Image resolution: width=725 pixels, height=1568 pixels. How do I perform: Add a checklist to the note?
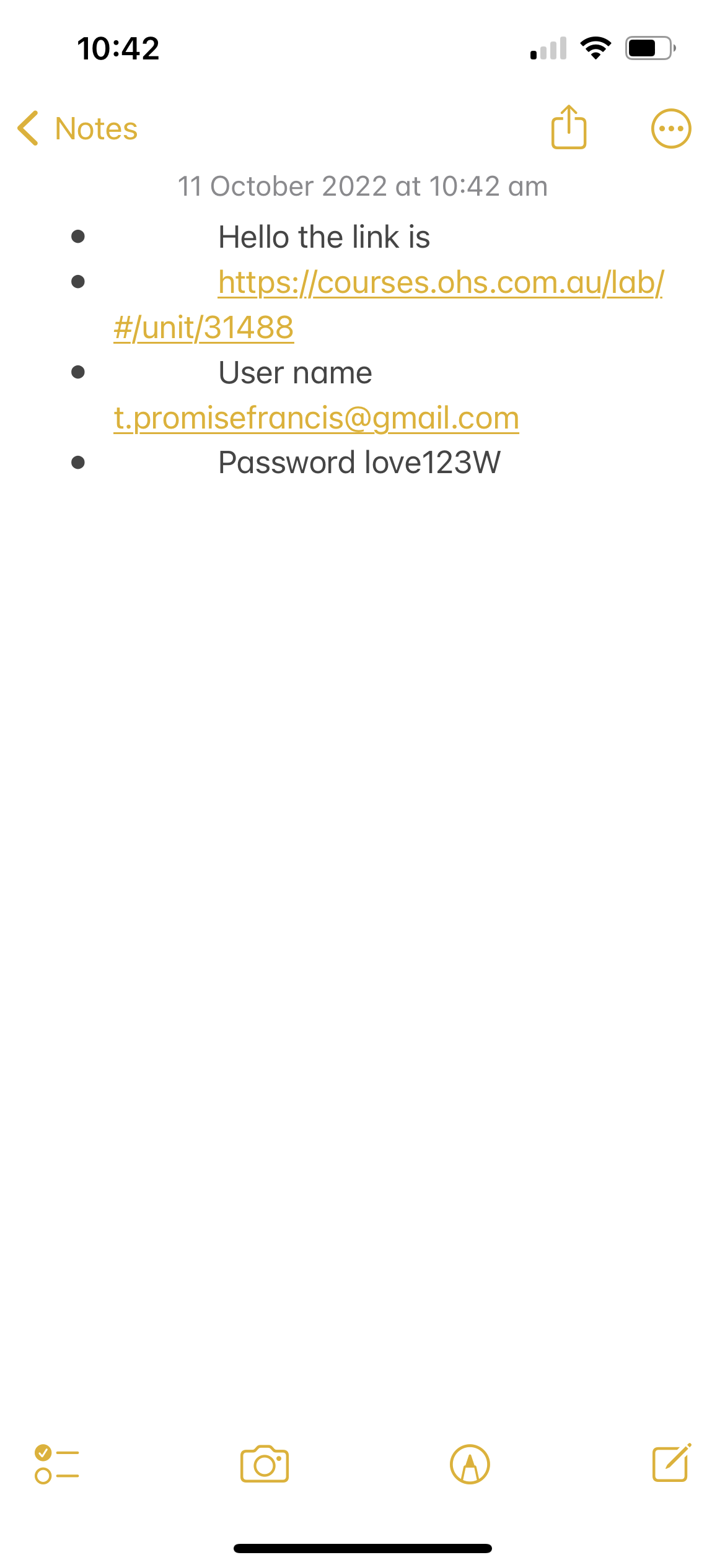[57, 1465]
